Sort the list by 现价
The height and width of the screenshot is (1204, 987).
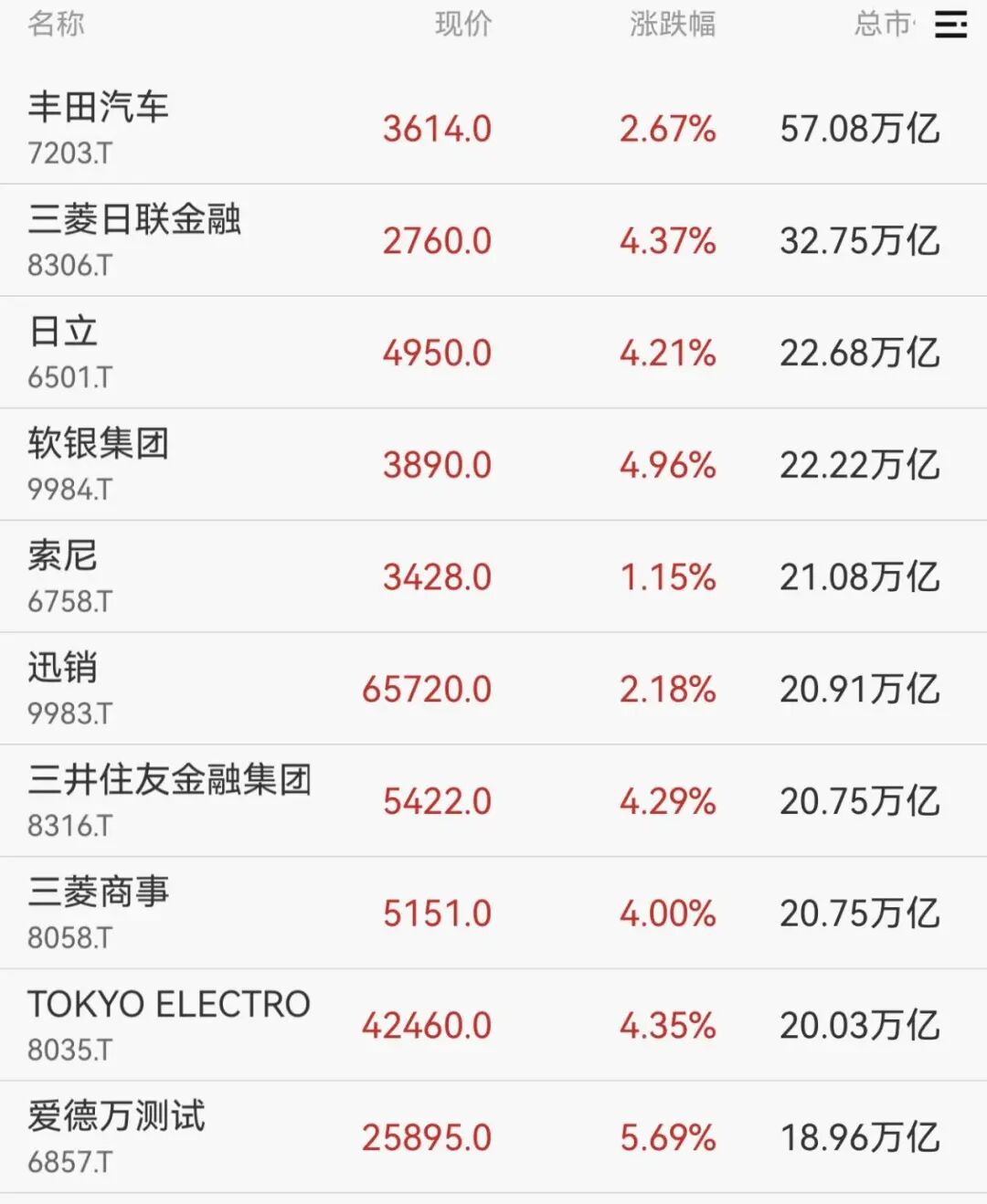pyautogui.click(x=463, y=25)
